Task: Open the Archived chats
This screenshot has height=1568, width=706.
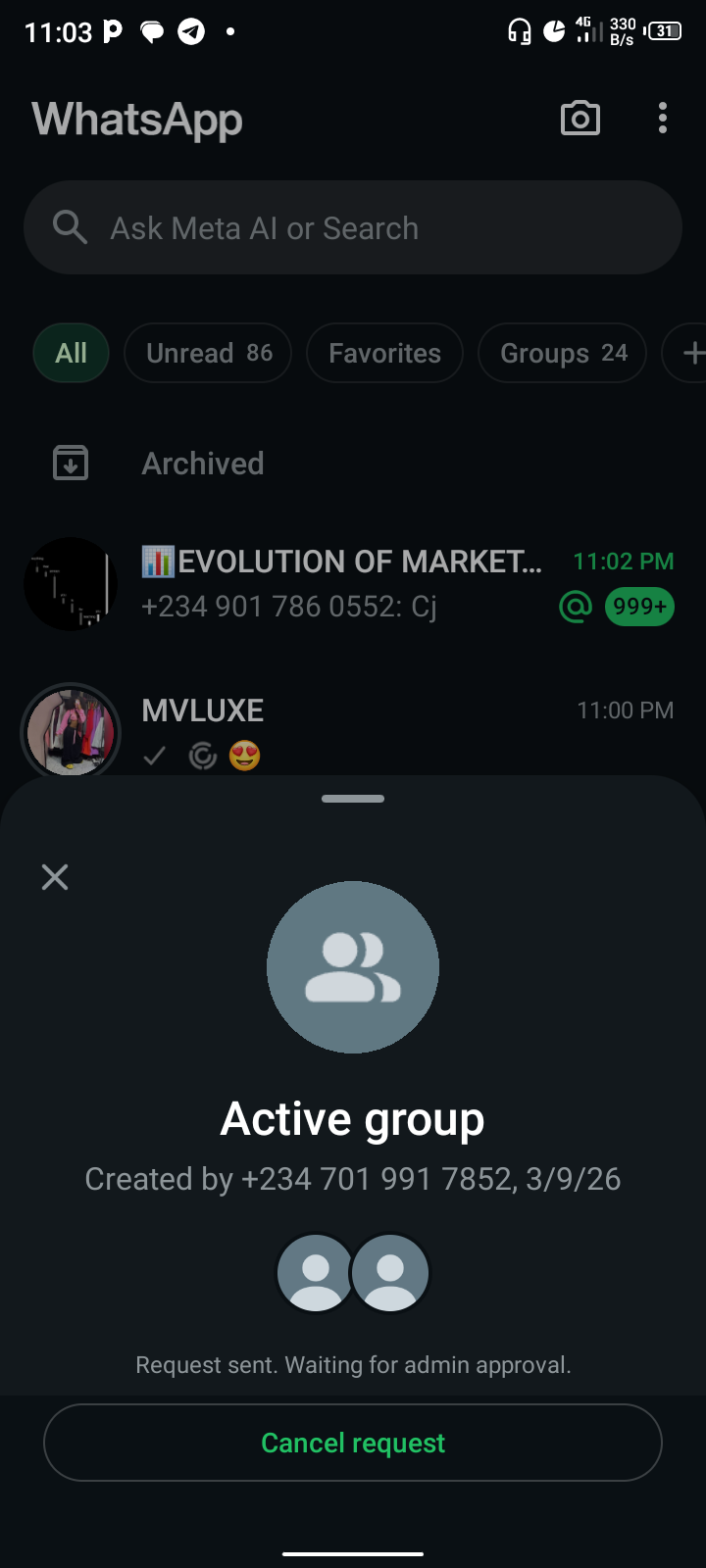Action: [202, 464]
